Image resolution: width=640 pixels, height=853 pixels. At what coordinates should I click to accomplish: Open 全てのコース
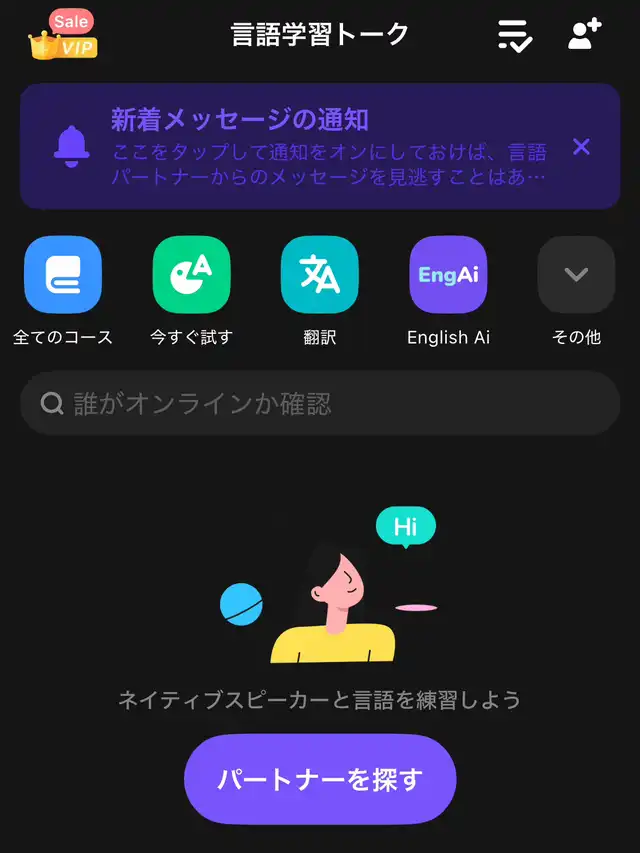63,275
